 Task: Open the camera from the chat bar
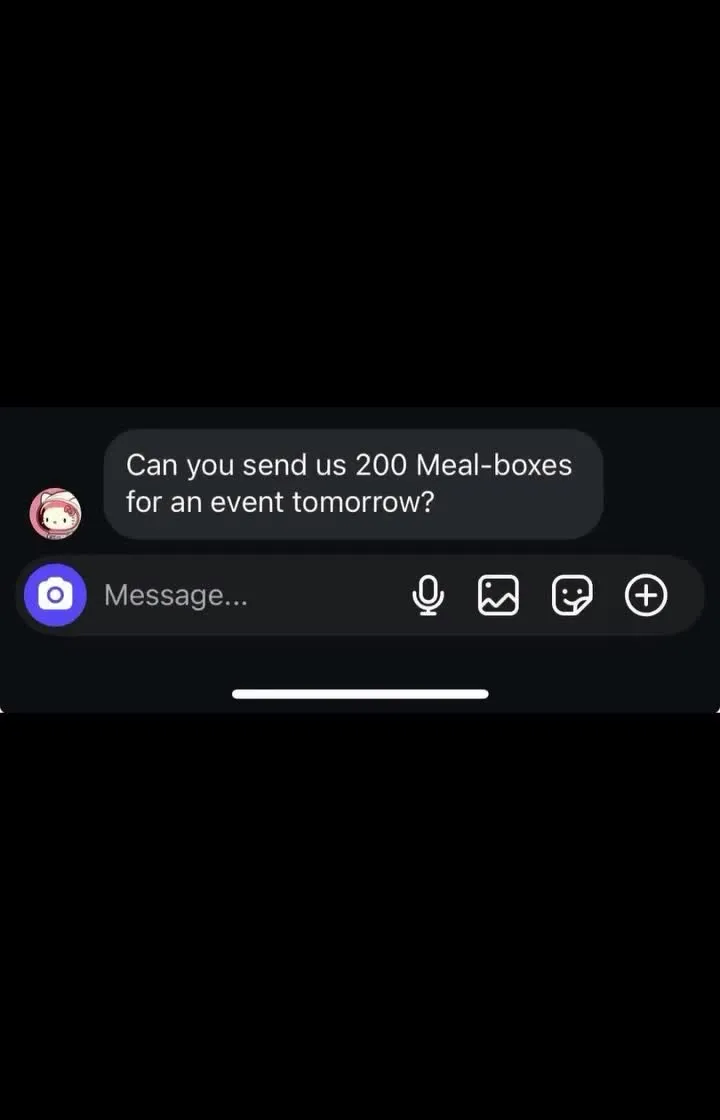coord(55,595)
